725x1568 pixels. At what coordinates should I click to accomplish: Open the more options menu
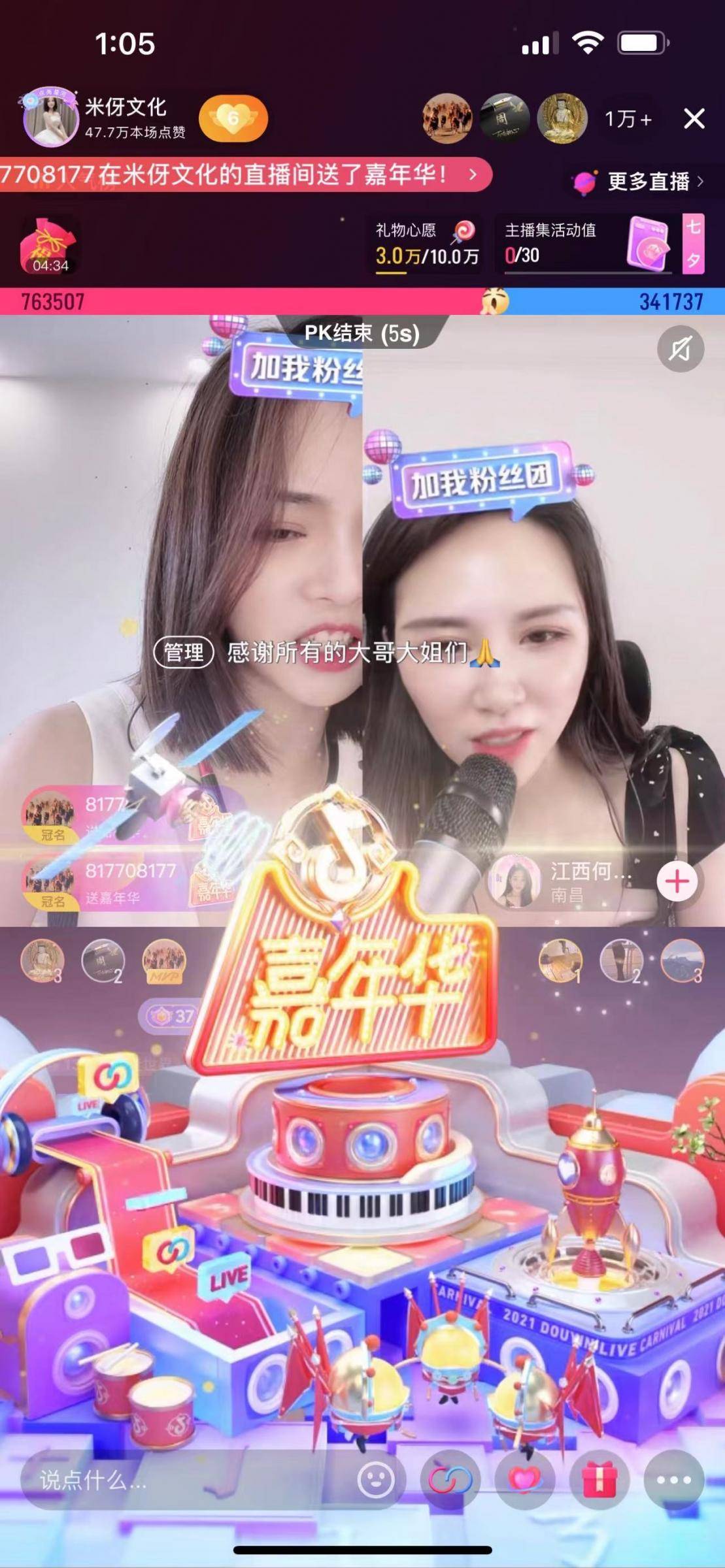[674, 1479]
